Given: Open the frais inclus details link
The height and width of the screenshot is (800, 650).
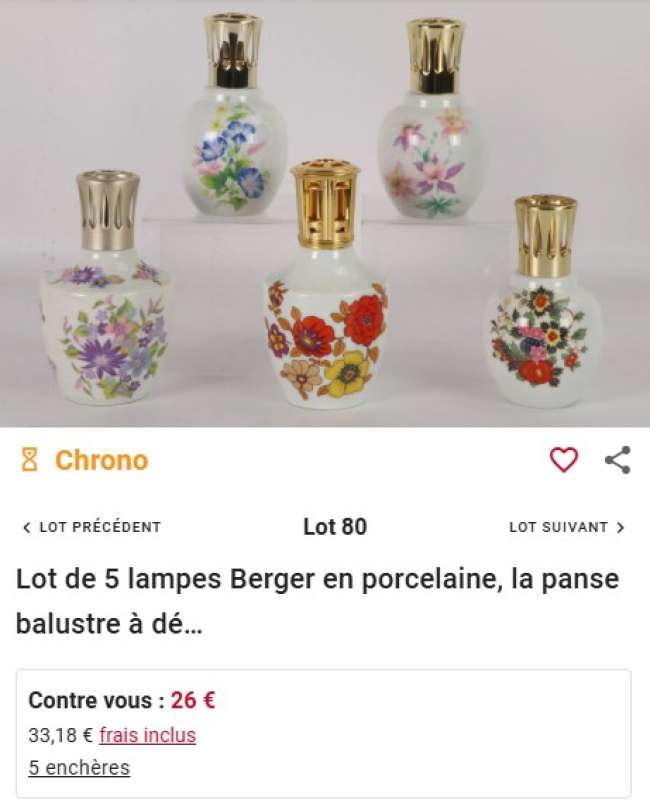Looking at the screenshot, I should click(147, 736).
